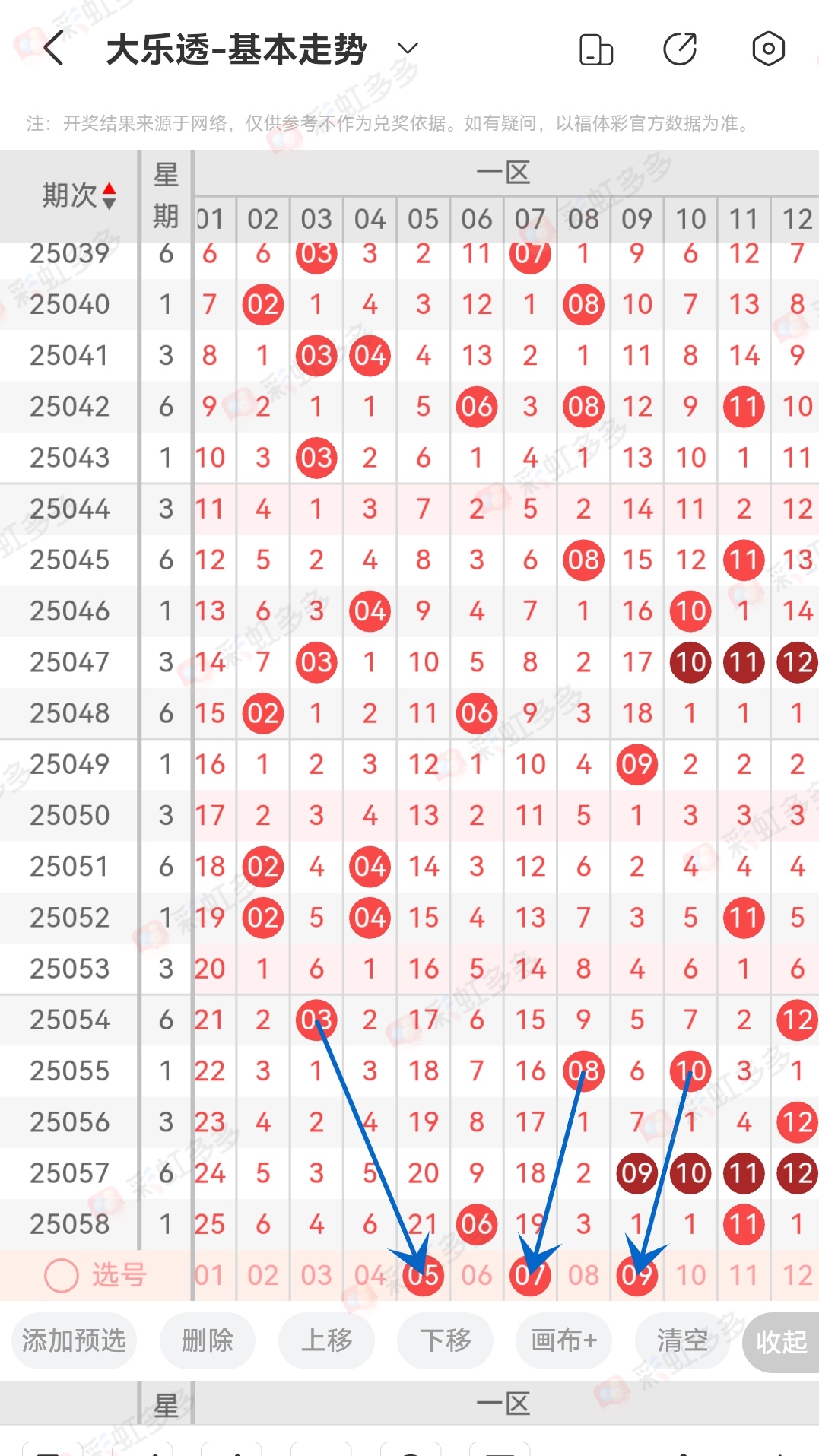Expand the 大乐透-基本走势 title dropdown

click(408, 49)
